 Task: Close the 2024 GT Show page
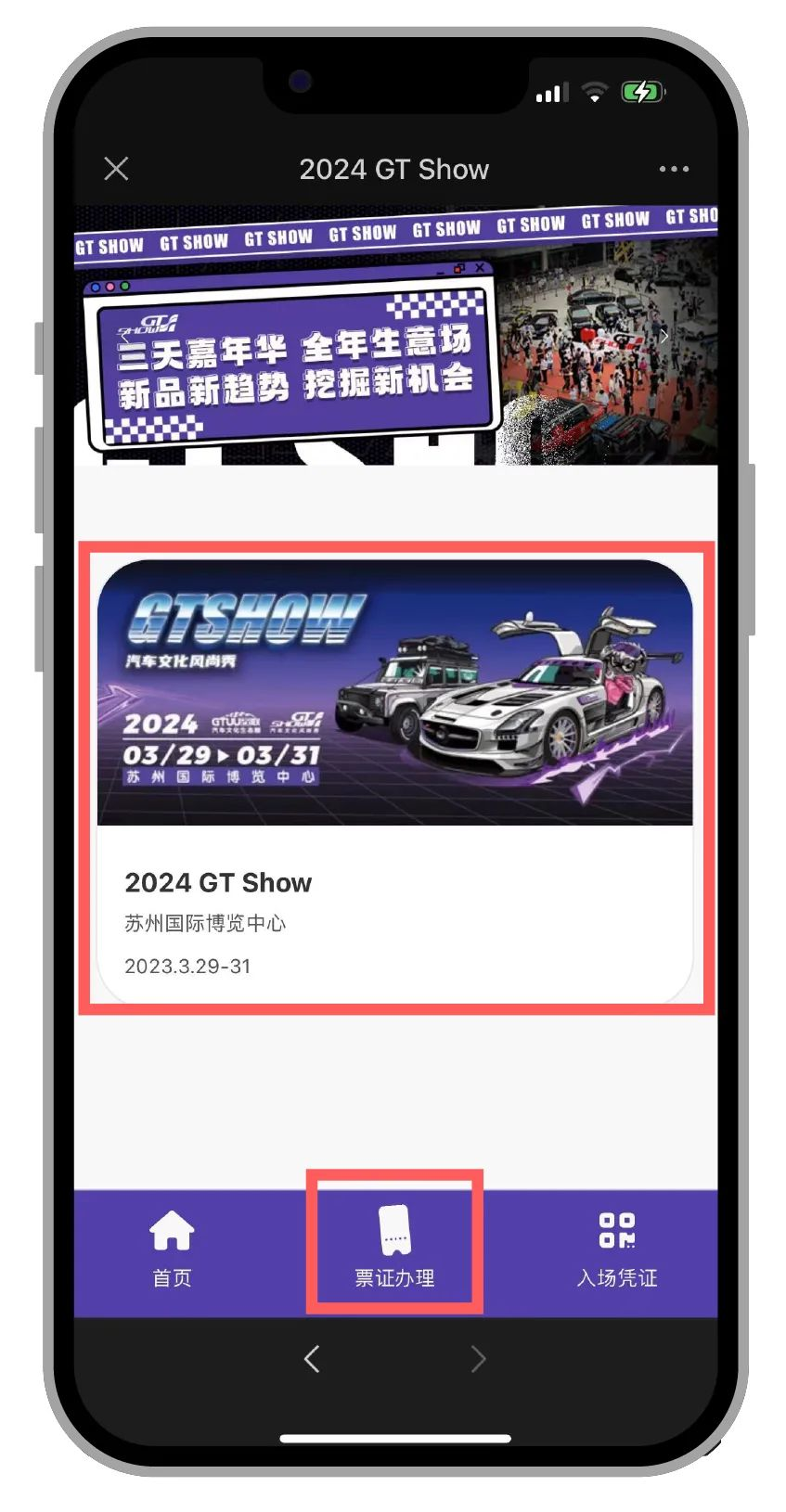tap(116, 169)
